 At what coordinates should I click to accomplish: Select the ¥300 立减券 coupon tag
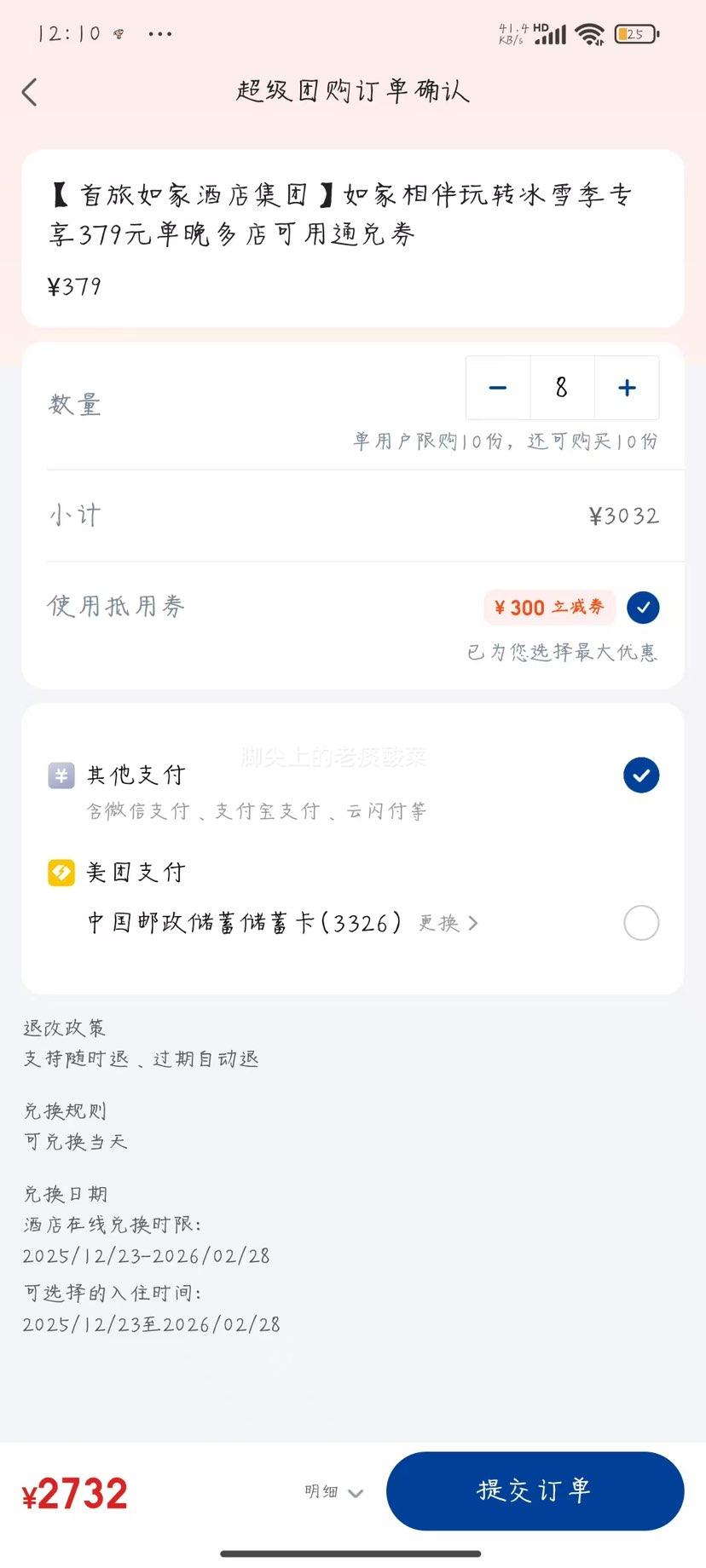click(549, 607)
